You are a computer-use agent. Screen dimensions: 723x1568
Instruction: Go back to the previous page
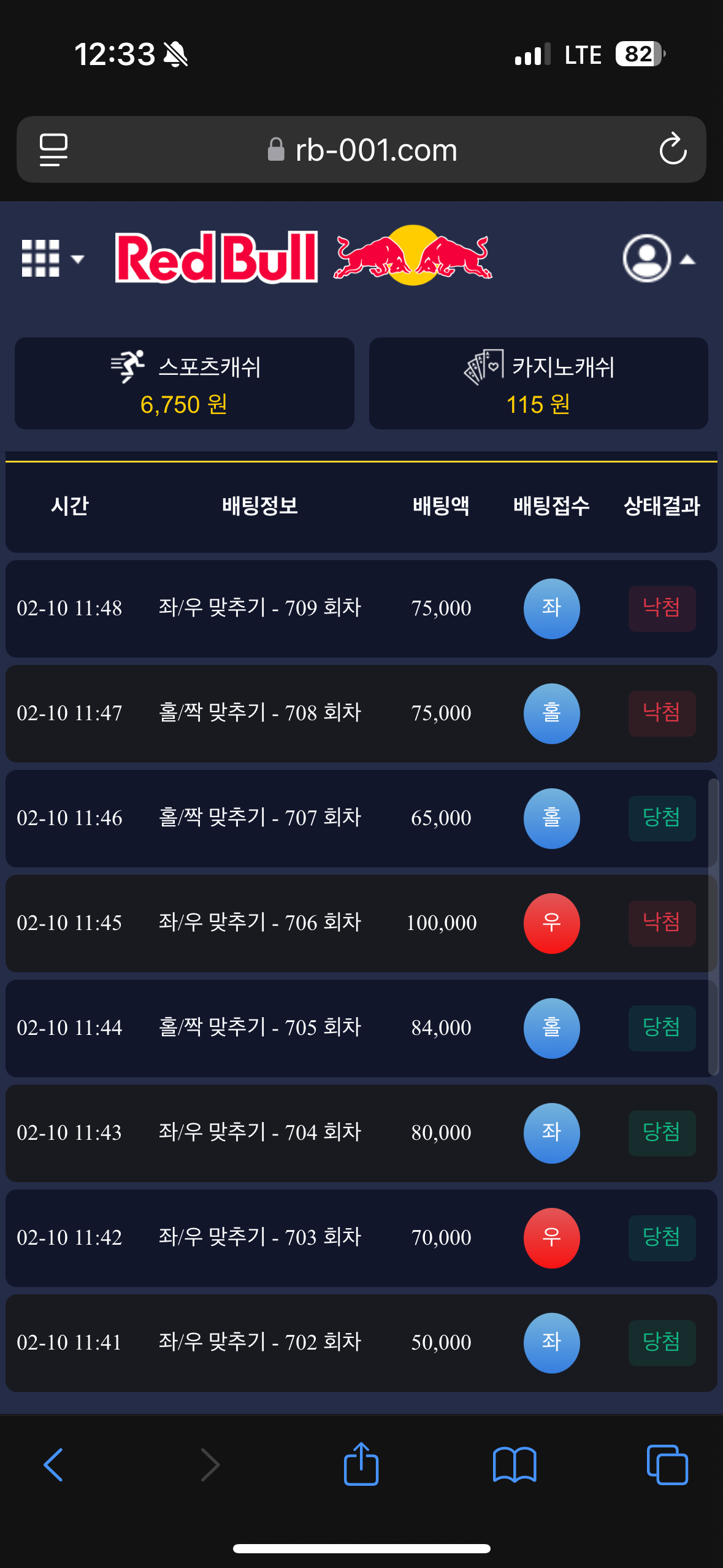coord(54,1465)
